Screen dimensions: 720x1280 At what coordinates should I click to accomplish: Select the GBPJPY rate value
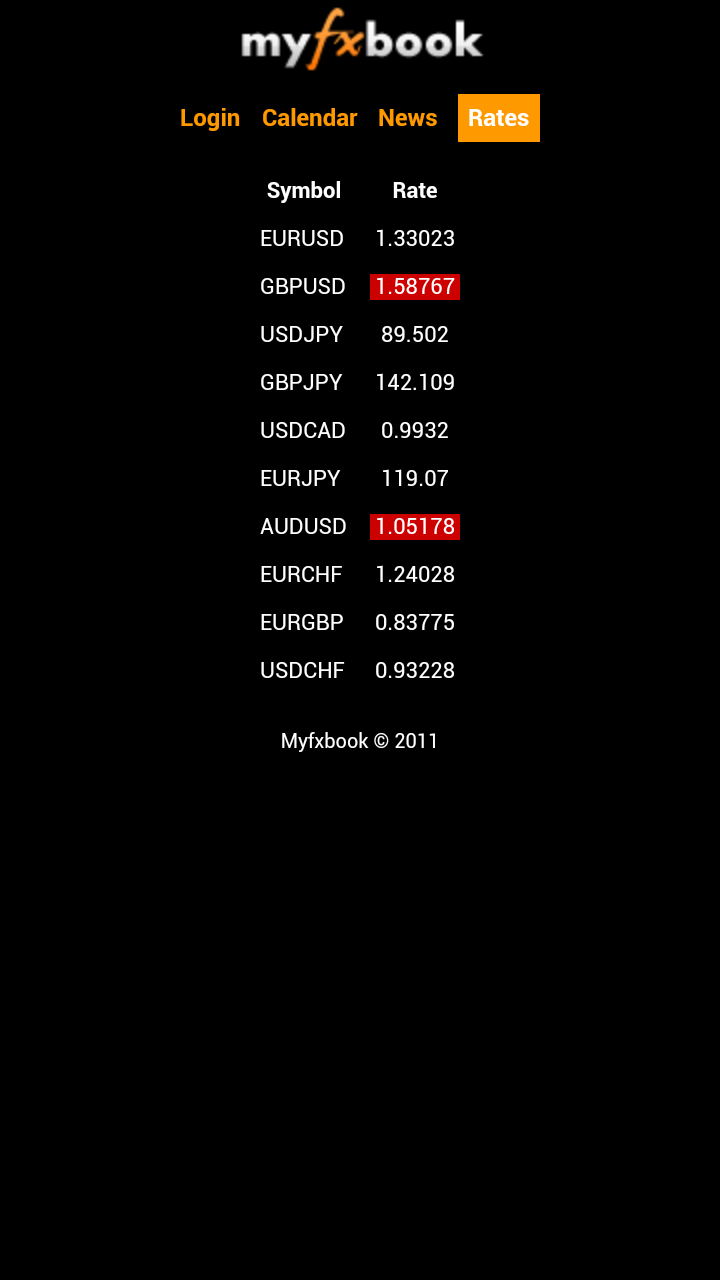click(414, 382)
